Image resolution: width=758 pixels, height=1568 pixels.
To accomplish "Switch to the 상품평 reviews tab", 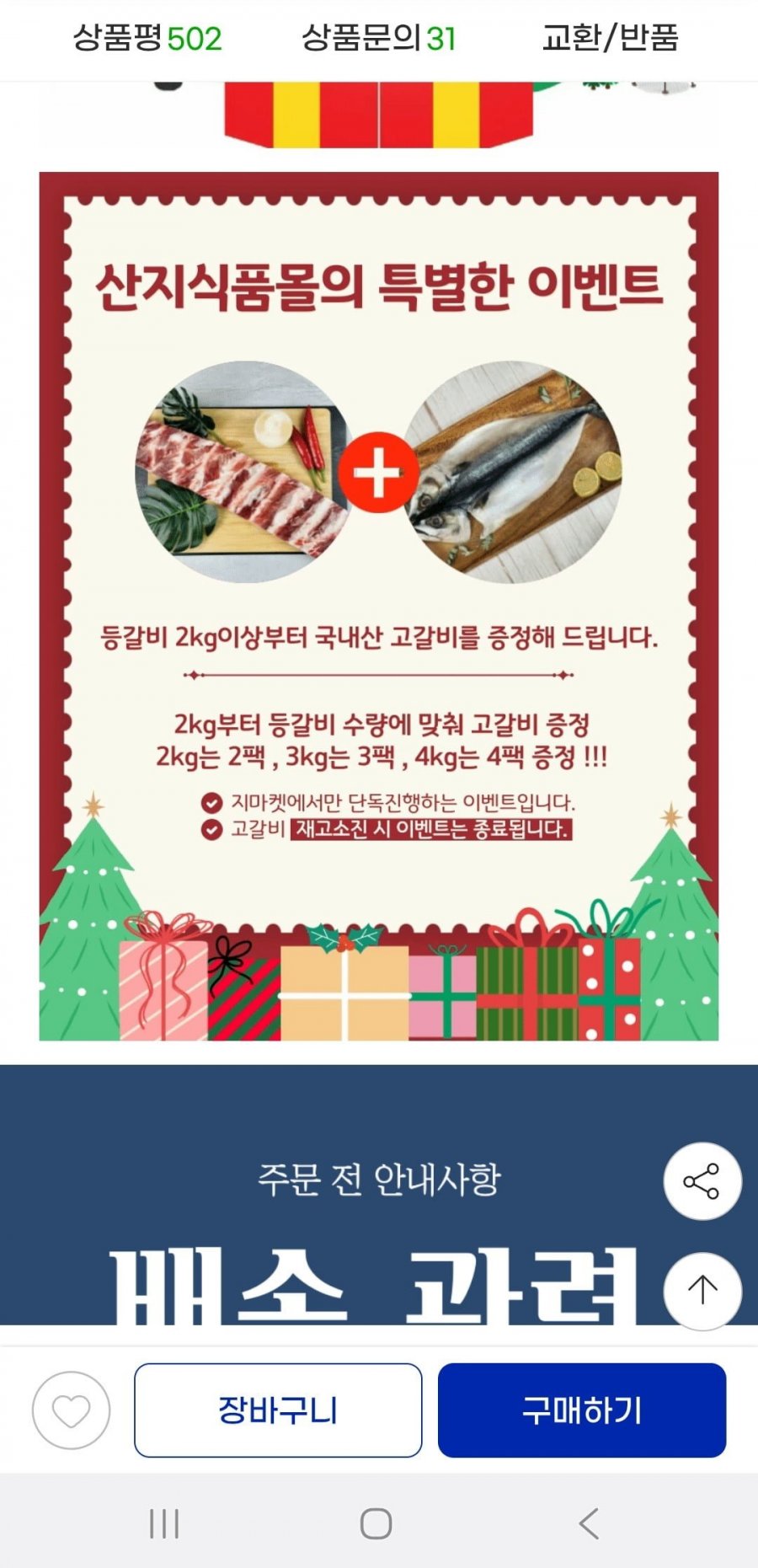I will click(x=147, y=39).
